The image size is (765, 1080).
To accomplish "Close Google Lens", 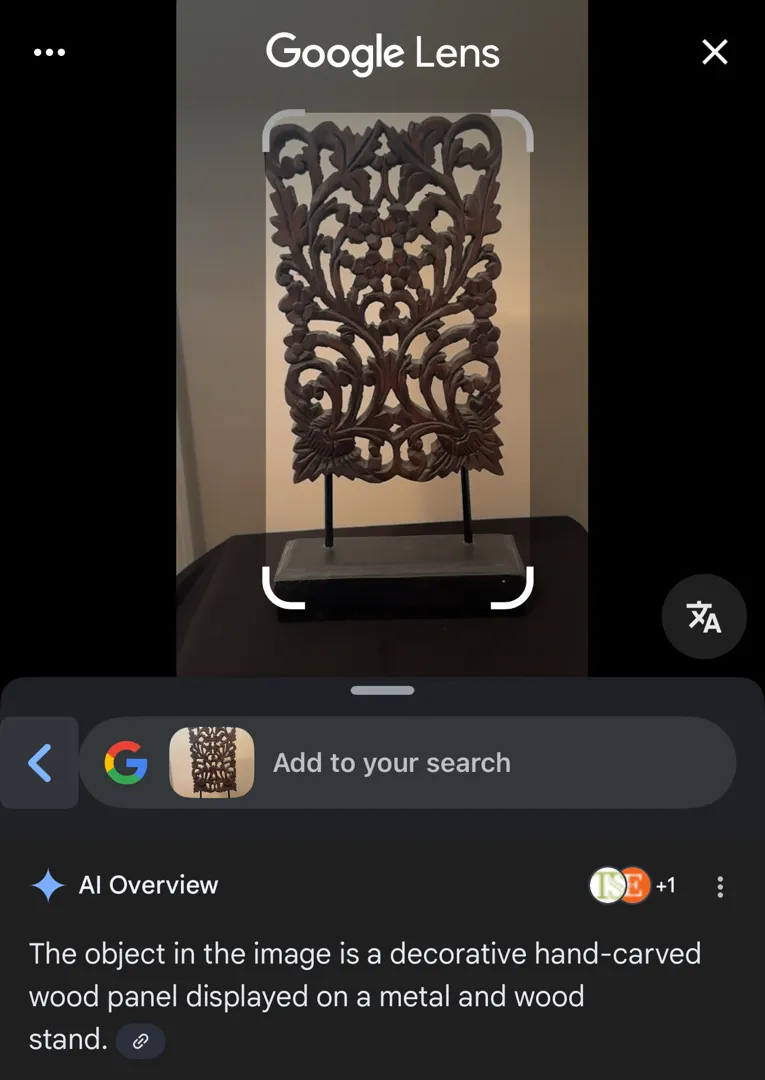I will [714, 52].
